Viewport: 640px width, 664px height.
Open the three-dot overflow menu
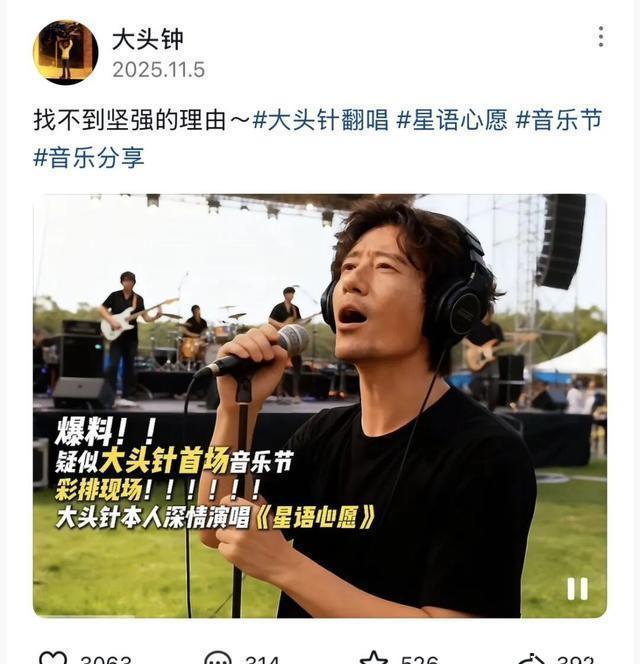(x=600, y=38)
